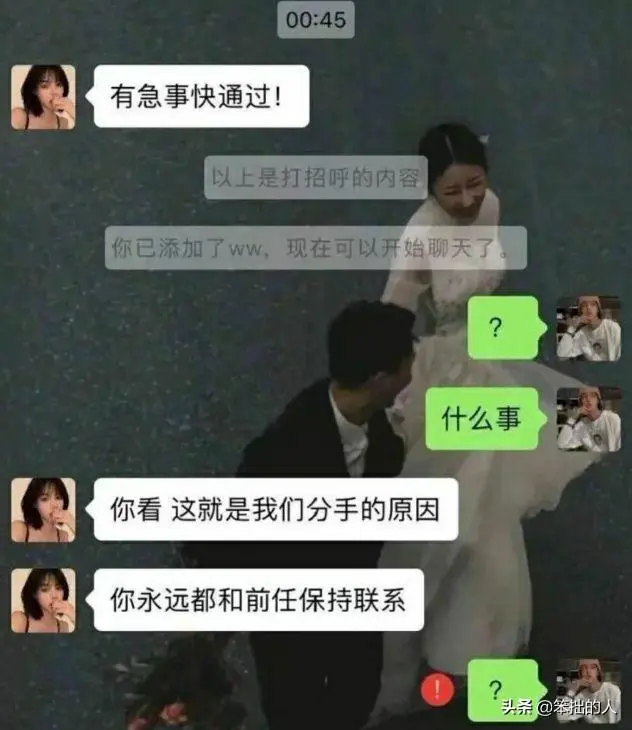Tap avatar next to '你看 这就是我们分手的原因'
Image resolution: width=632 pixels, height=730 pixels.
click(x=43, y=510)
